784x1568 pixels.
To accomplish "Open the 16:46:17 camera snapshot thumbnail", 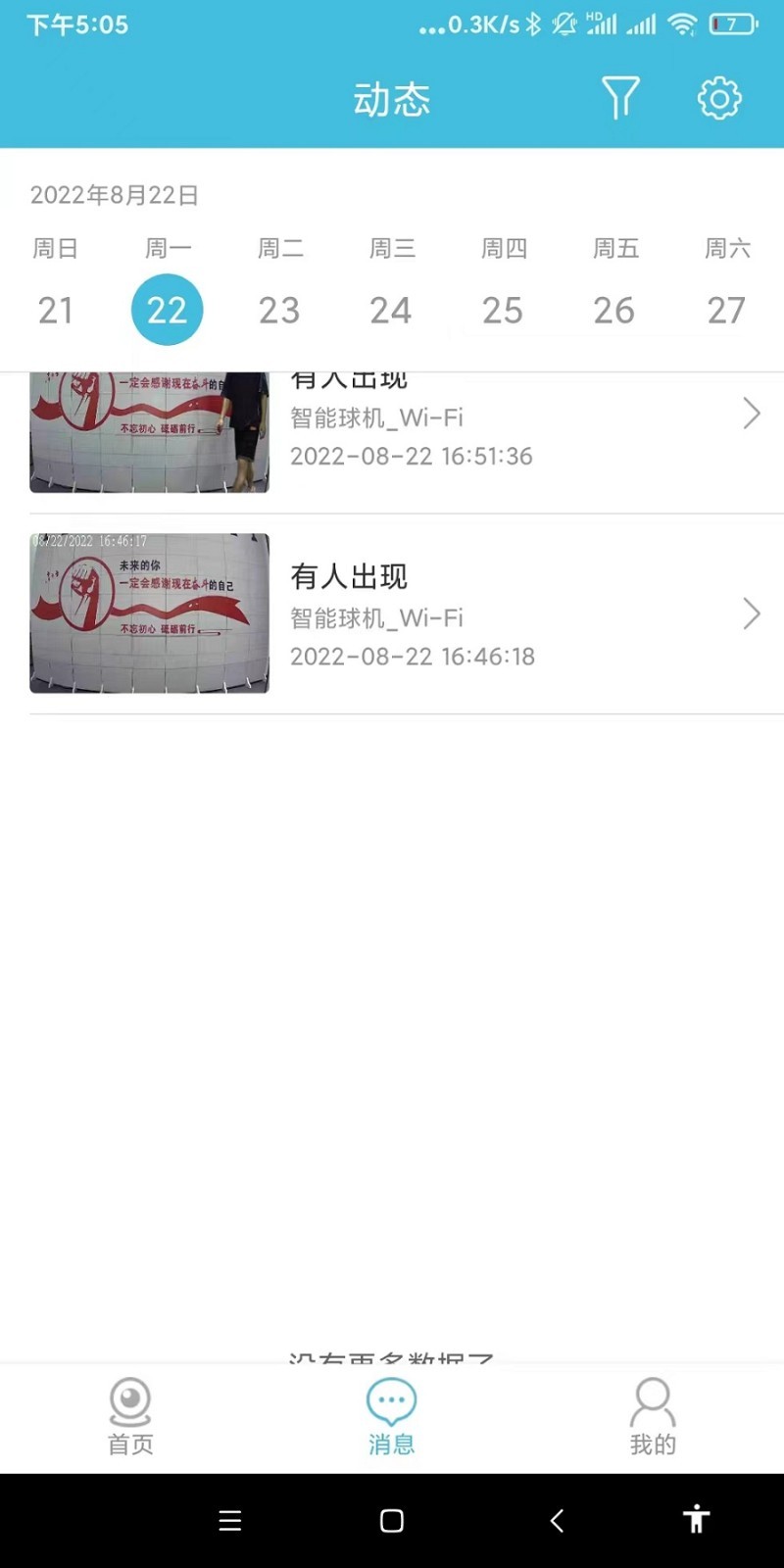I will [x=149, y=613].
